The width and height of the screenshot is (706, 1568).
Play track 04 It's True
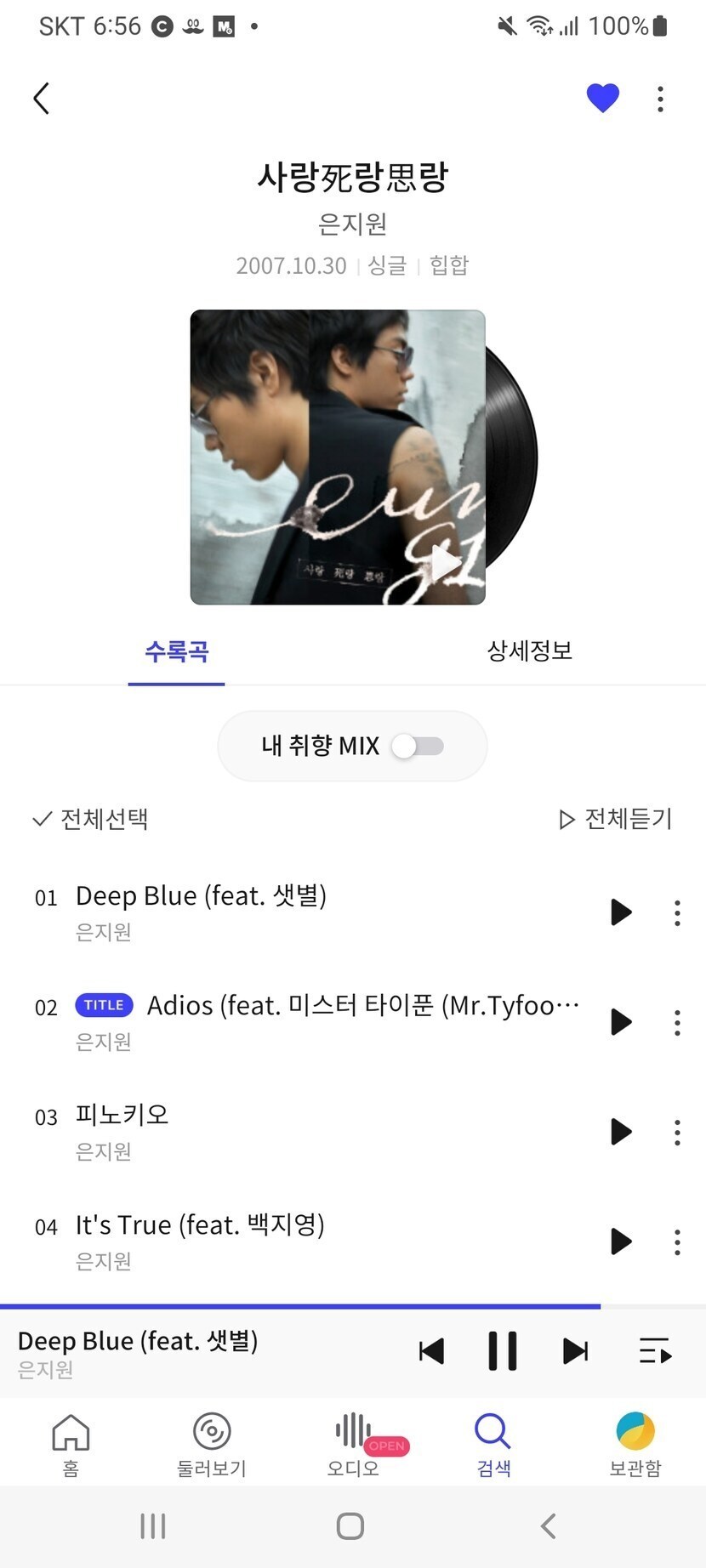coord(621,1241)
